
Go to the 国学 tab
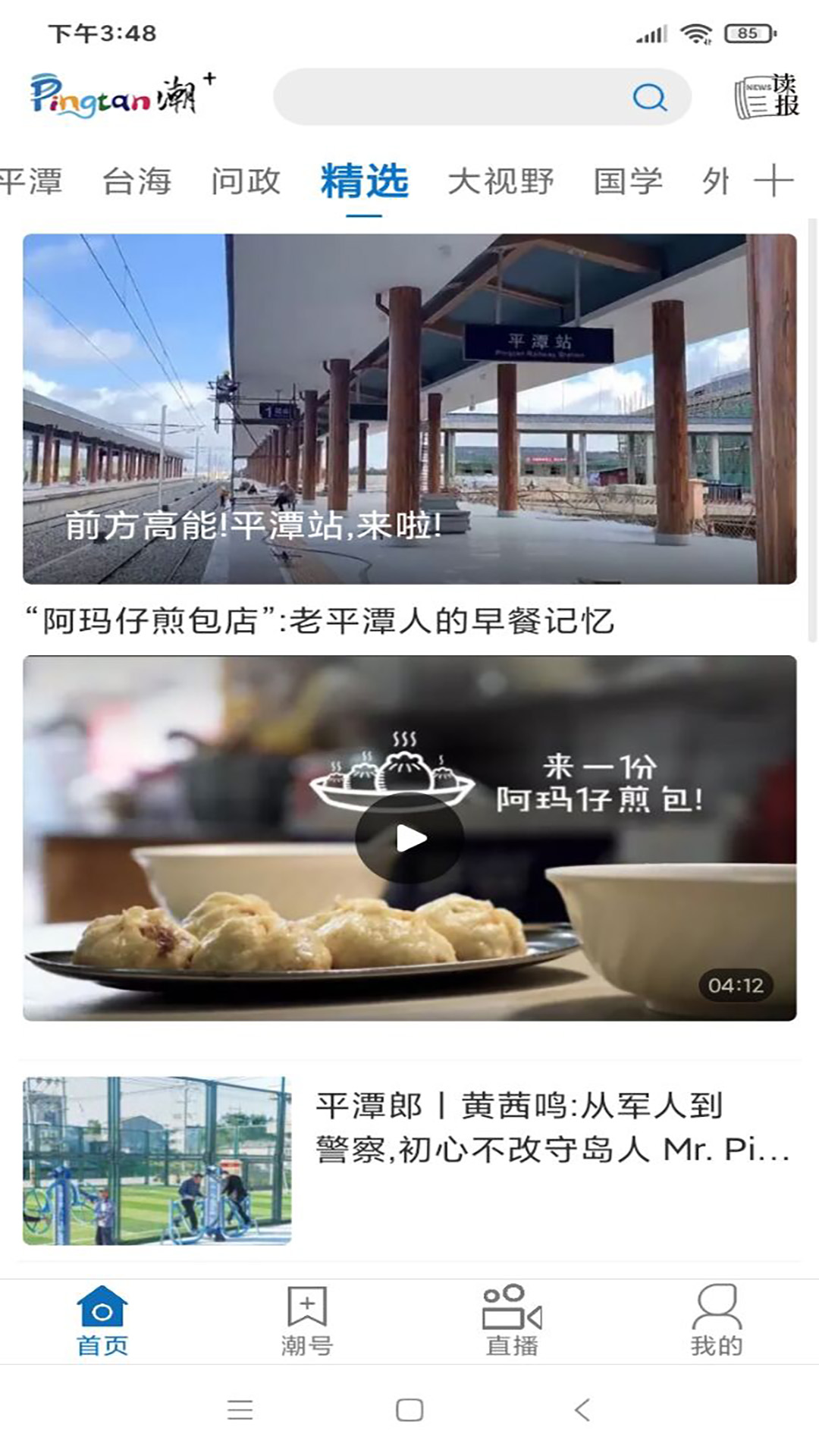pyautogui.click(x=628, y=182)
